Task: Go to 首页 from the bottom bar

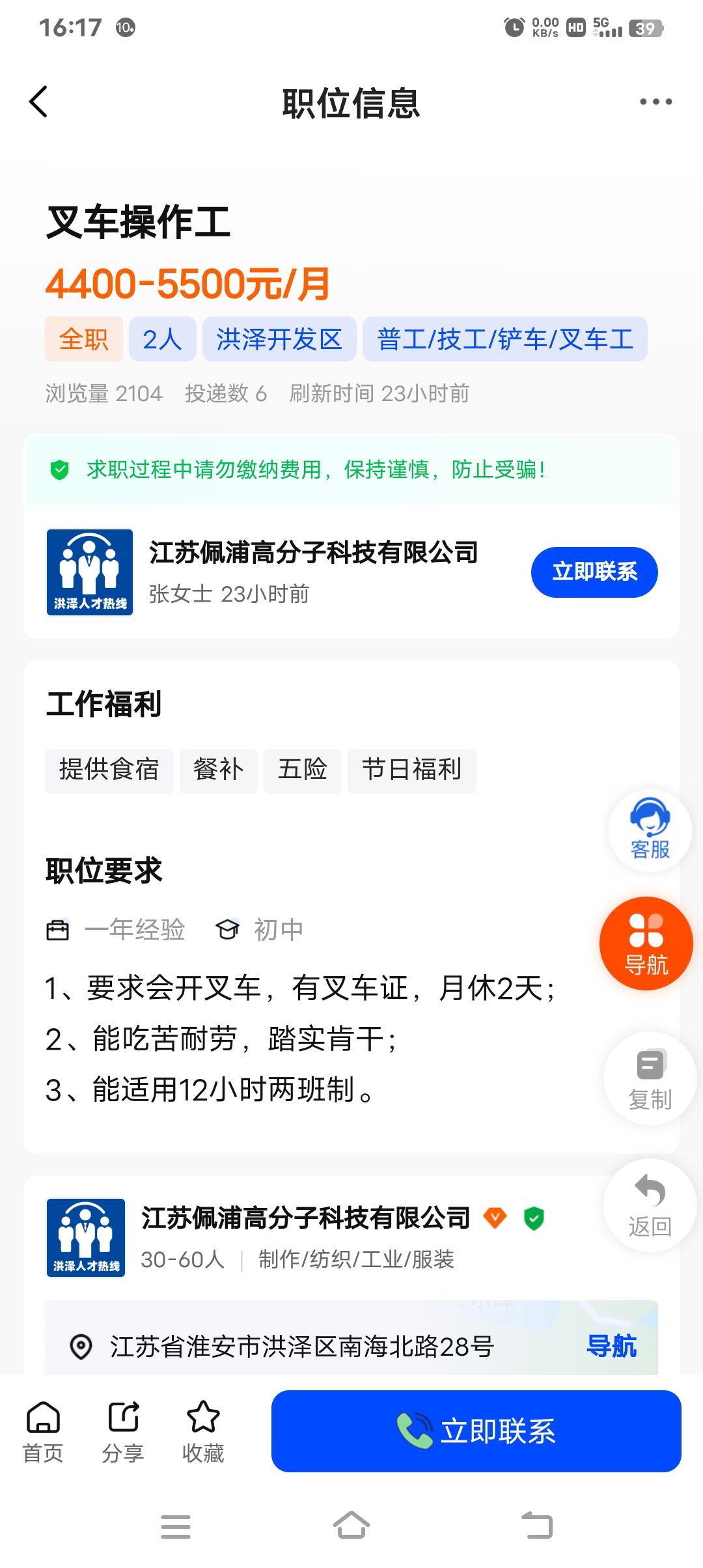Action: click(x=43, y=1432)
